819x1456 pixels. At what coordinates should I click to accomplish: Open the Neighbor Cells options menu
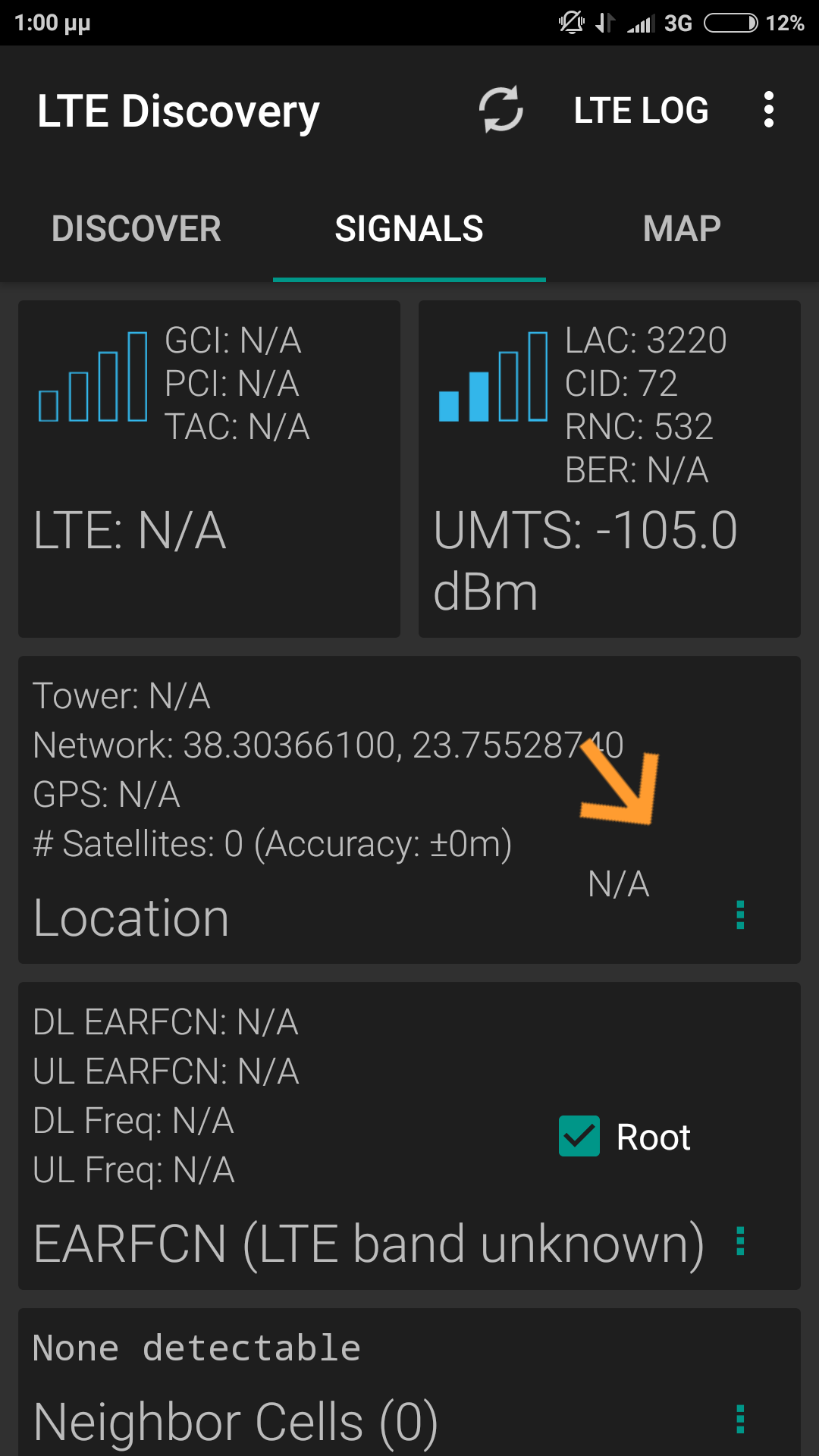tap(740, 1419)
